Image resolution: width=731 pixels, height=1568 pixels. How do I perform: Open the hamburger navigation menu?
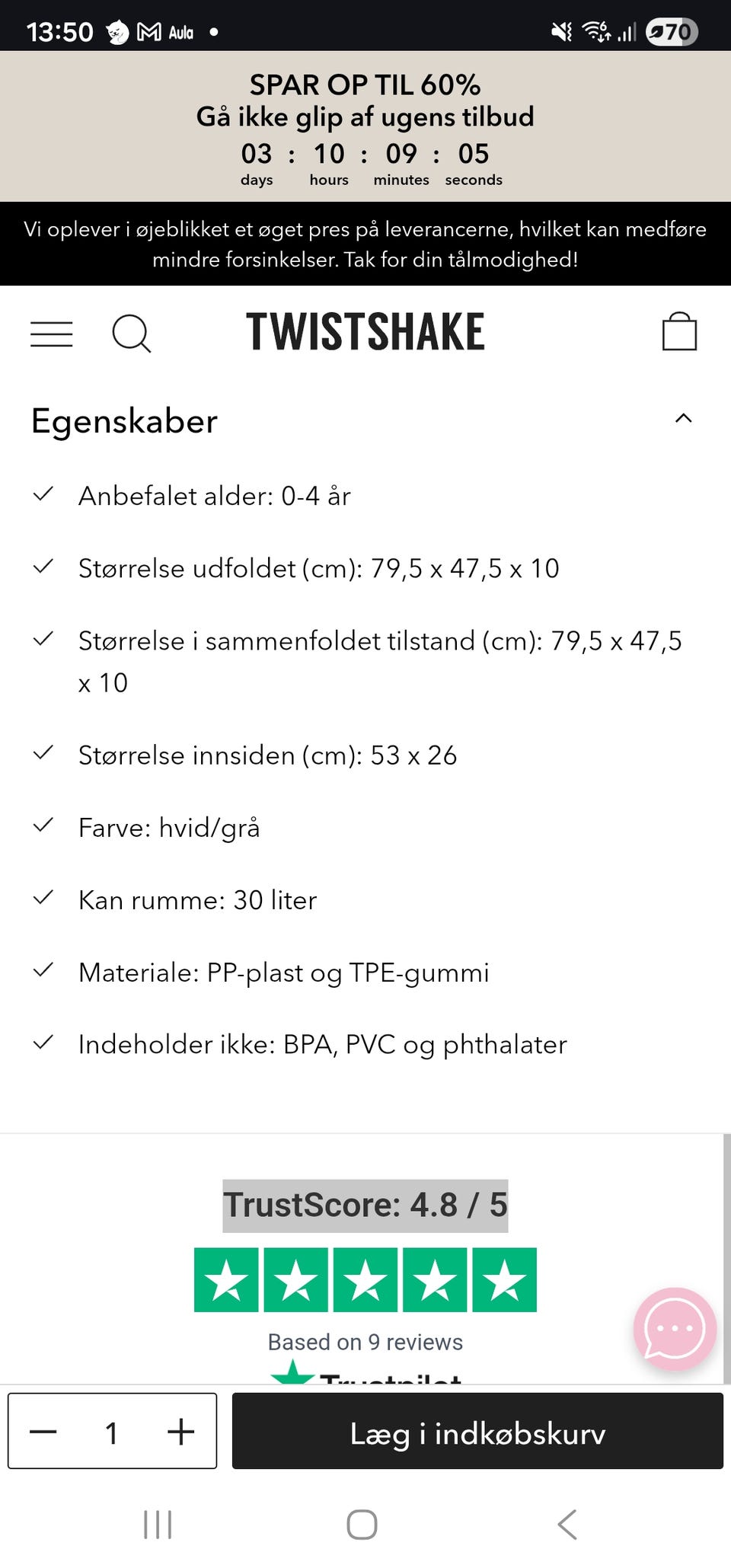pyautogui.click(x=51, y=333)
